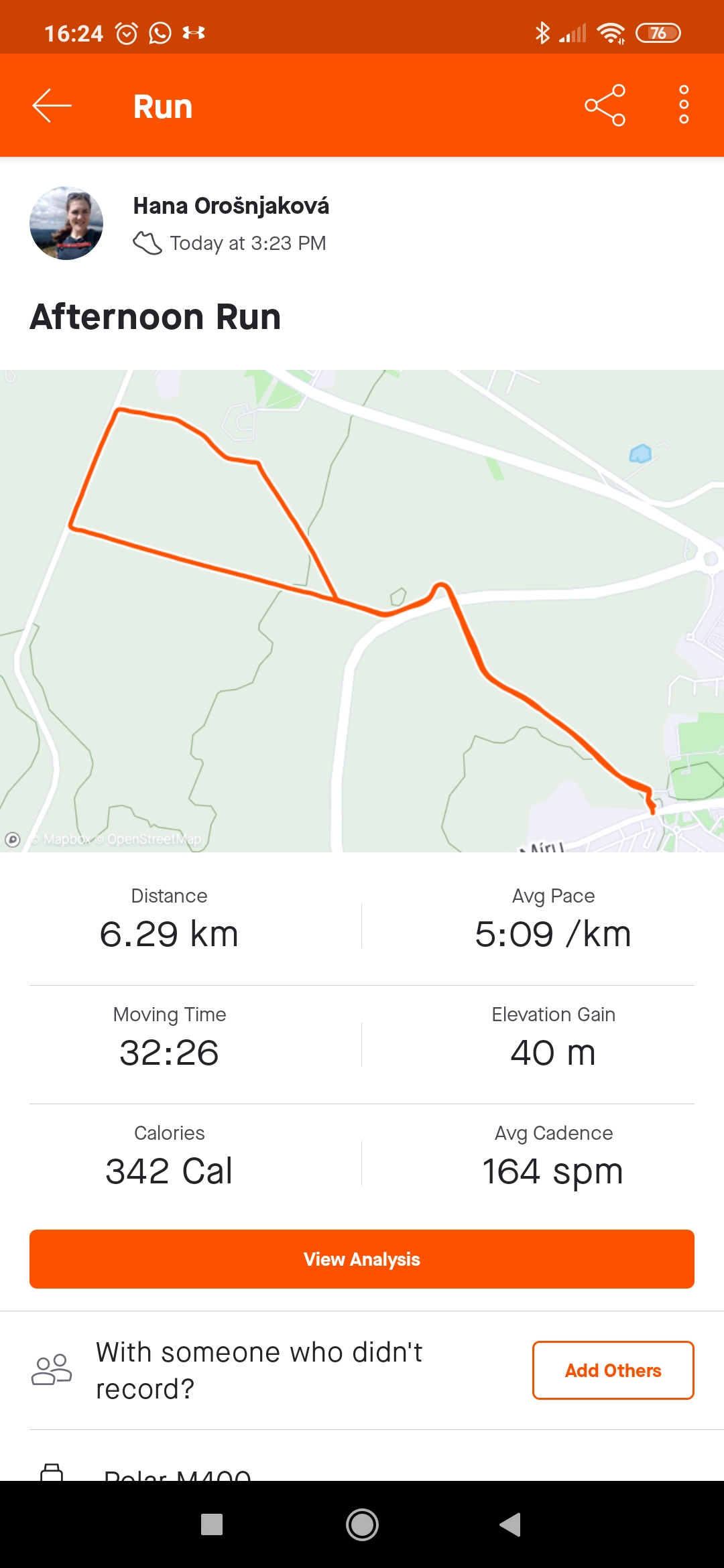Screen dimensions: 724x1568
Task: Share this run activity
Action: pyautogui.click(x=605, y=106)
